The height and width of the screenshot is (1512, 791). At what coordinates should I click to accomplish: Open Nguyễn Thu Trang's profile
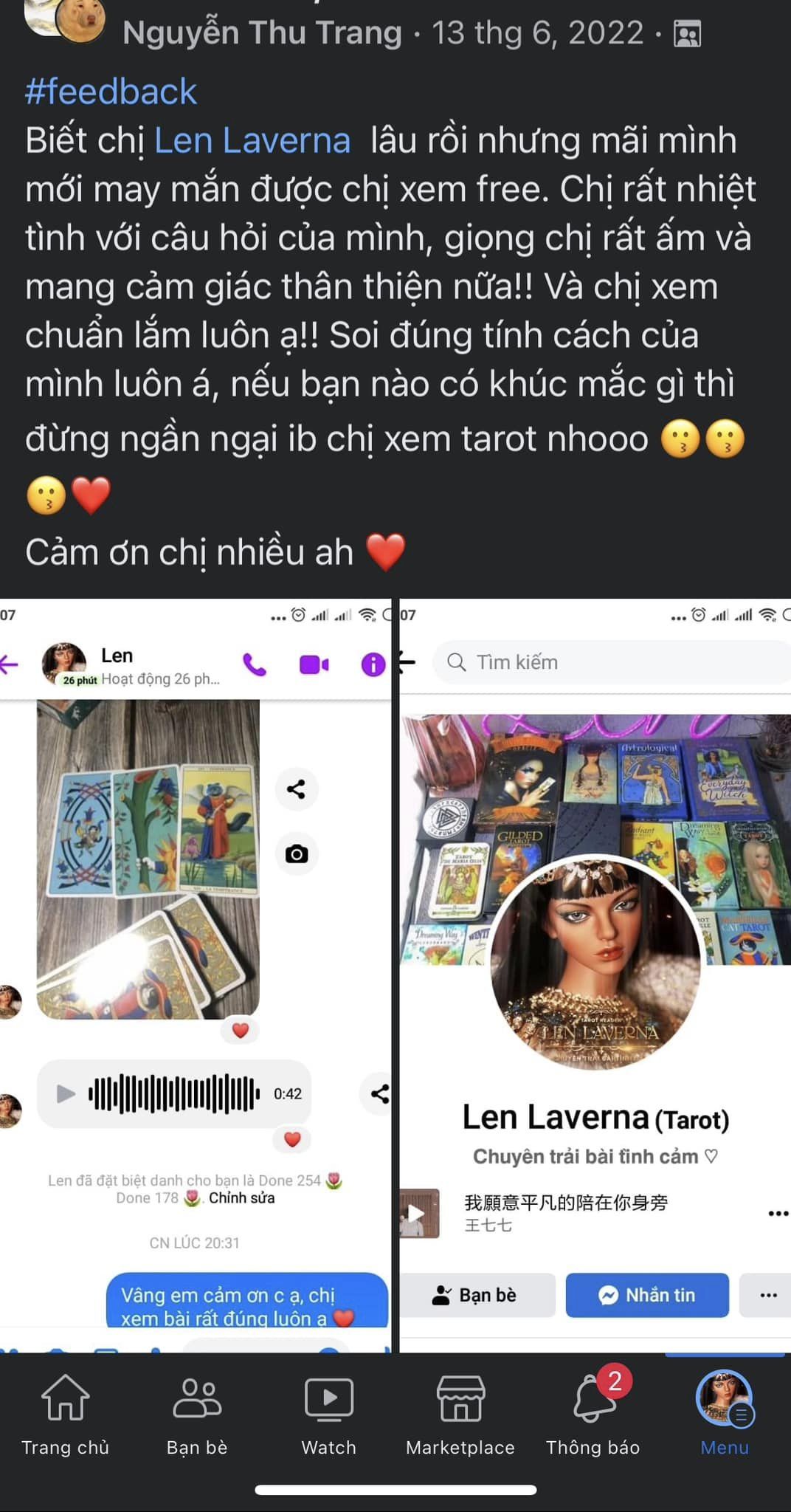tap(262, 33)
